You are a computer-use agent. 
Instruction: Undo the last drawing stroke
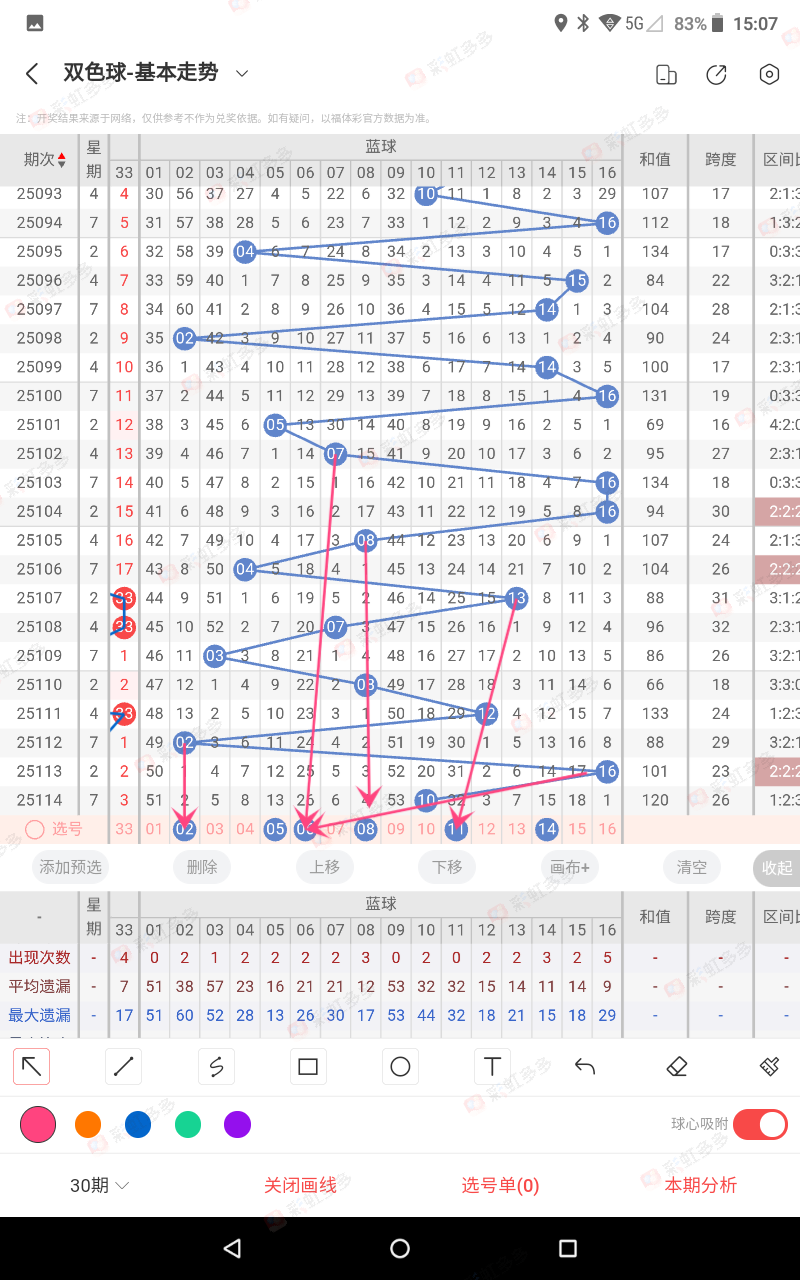[585, 1067]
